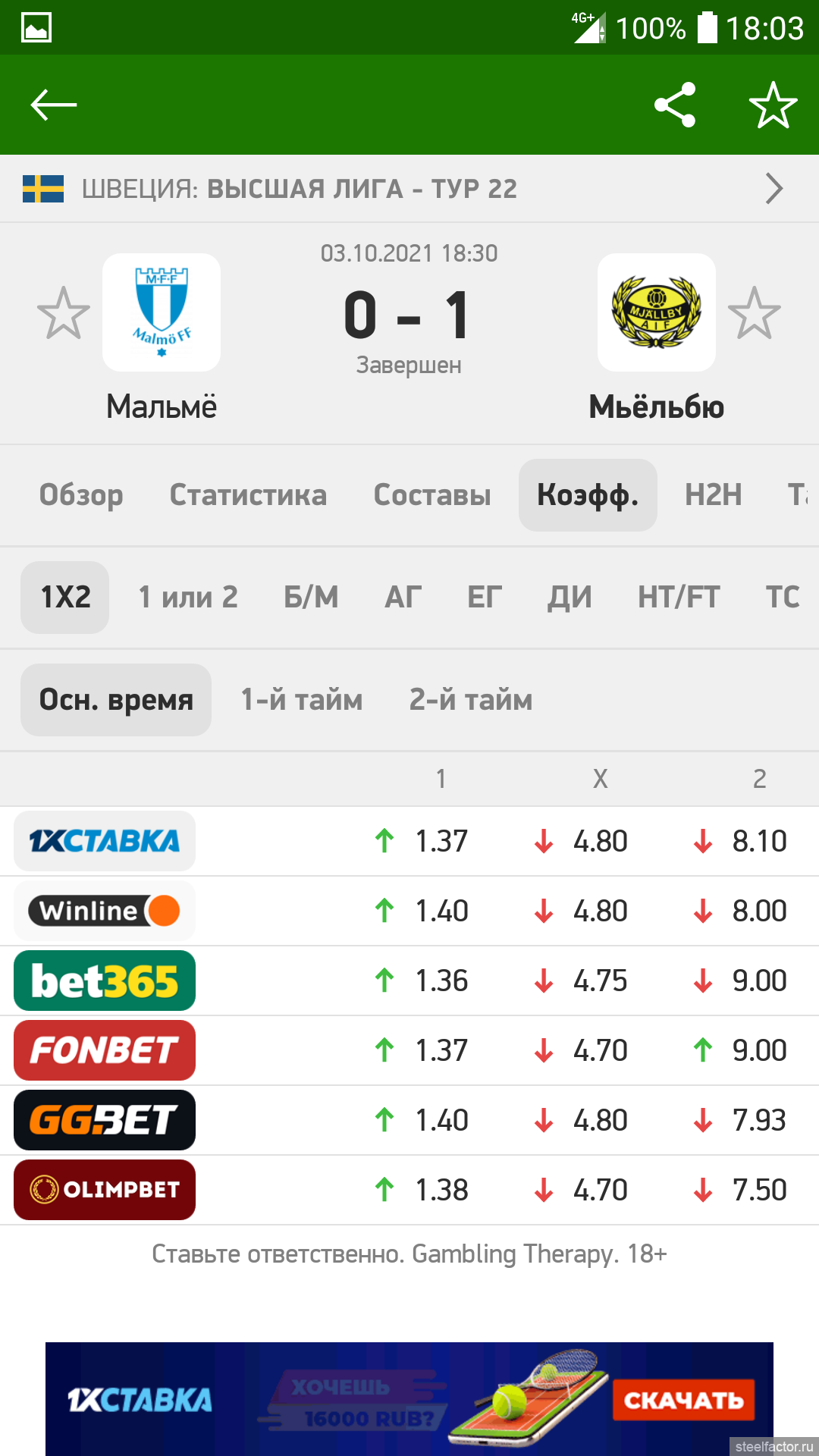The width and height of the screenshot is (819, 1456).
Task: Switch to the Обзор tab
Action: 81,495
